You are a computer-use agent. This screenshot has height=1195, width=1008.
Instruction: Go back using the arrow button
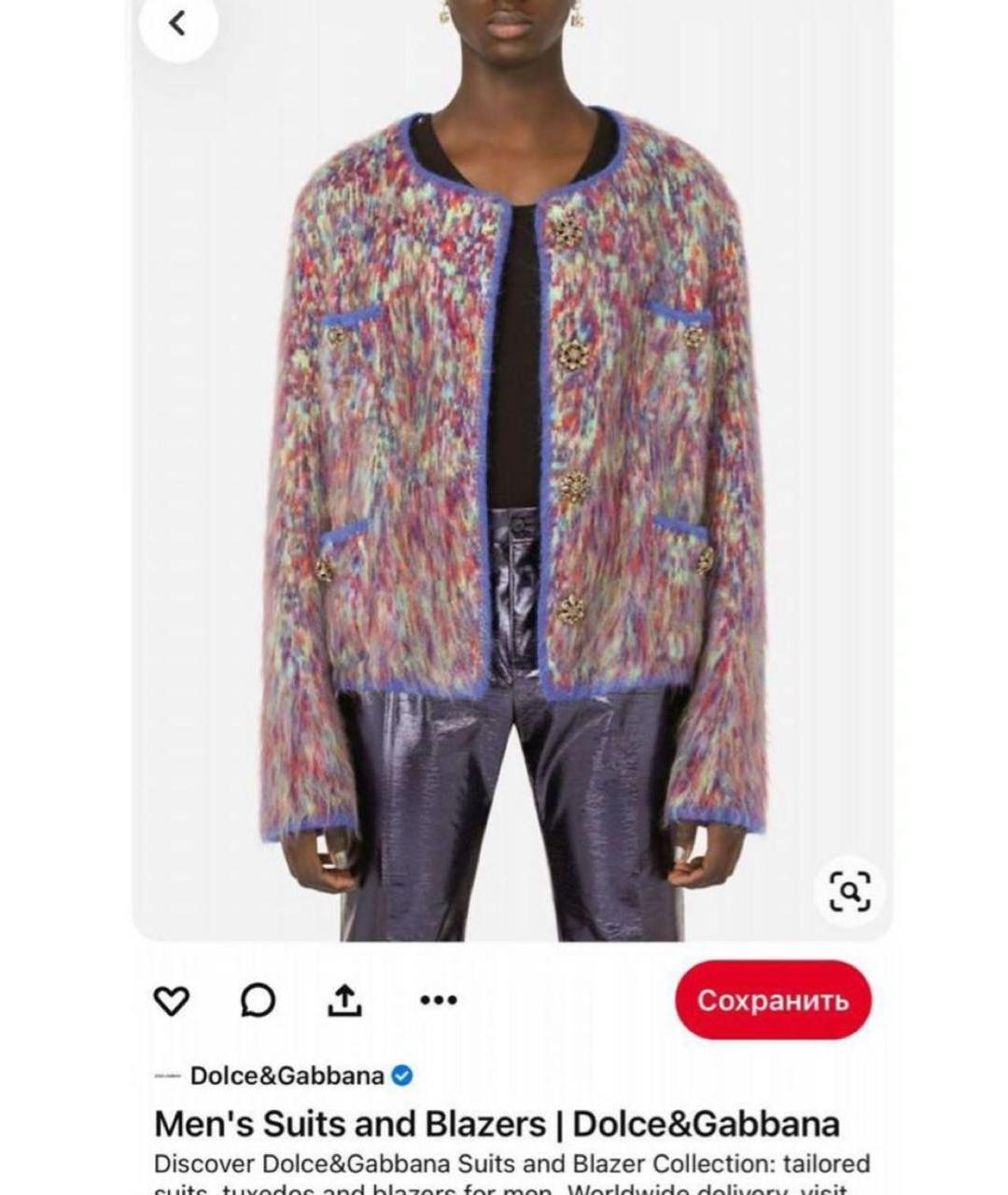point(177,24)
